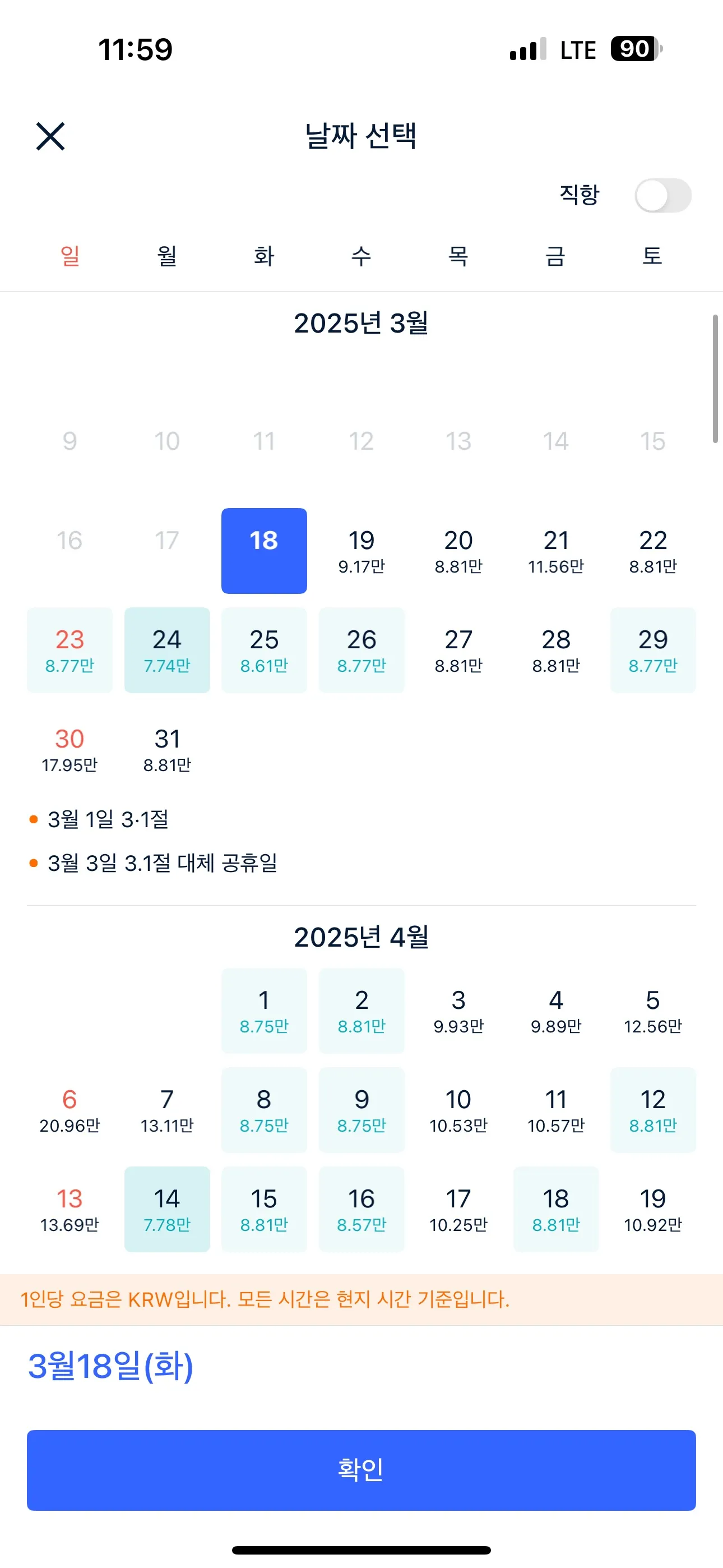Pick March 31, the last March date
The width and height of the screenshot is (723, 1568).
click(x=167, y=749)
